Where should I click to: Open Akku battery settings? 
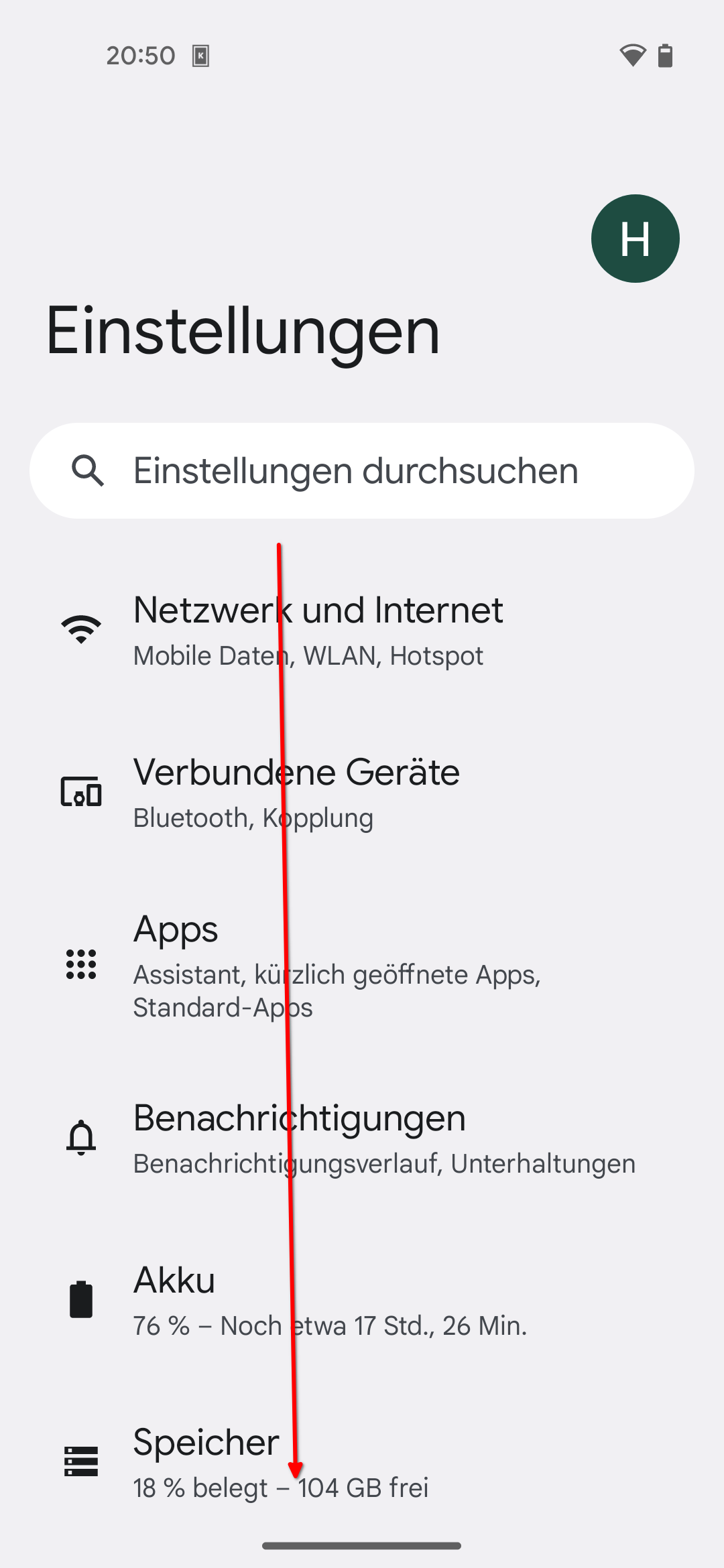pos(362,1300)
